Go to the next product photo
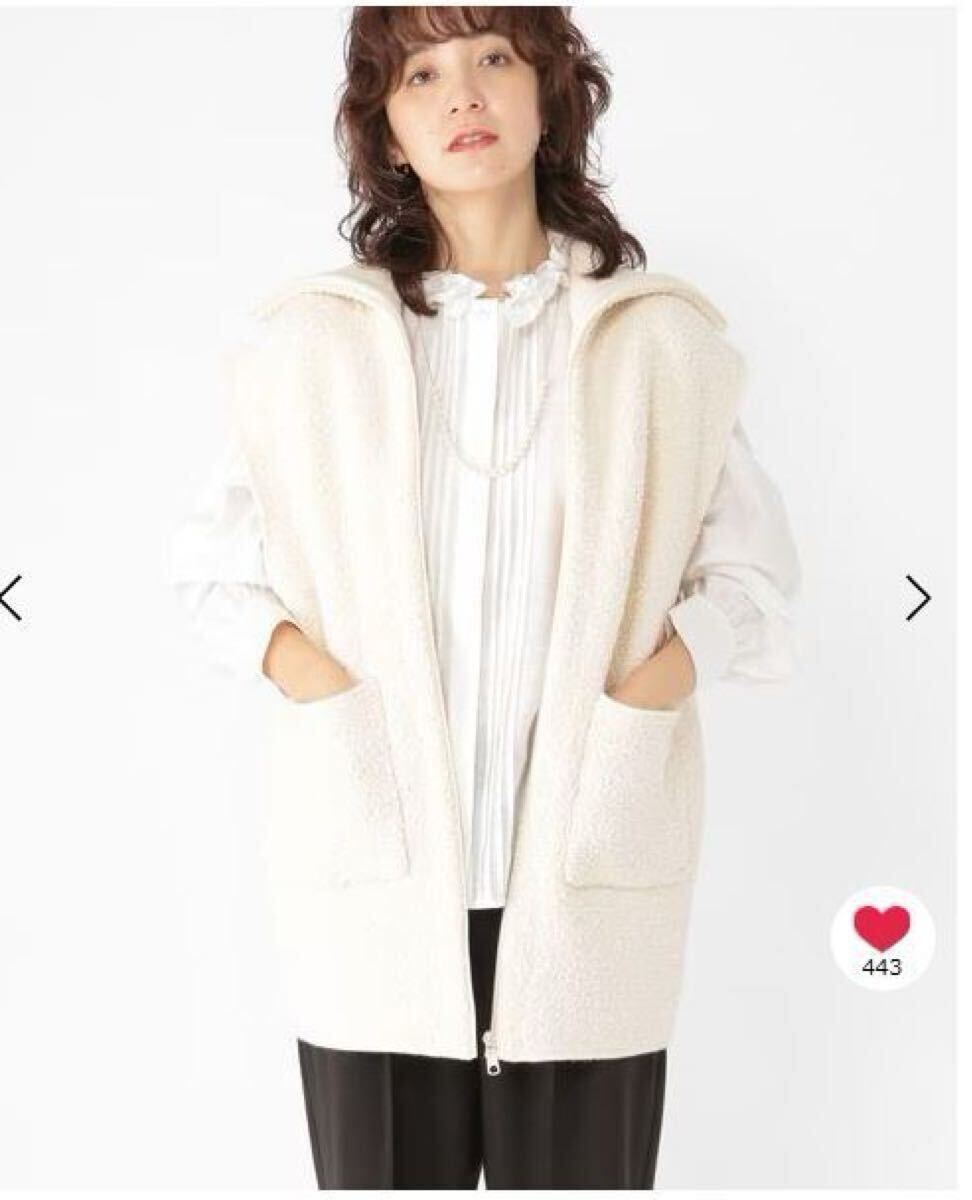The width and height of the screenshot is (972, 1200). click(x=917, y=598)
